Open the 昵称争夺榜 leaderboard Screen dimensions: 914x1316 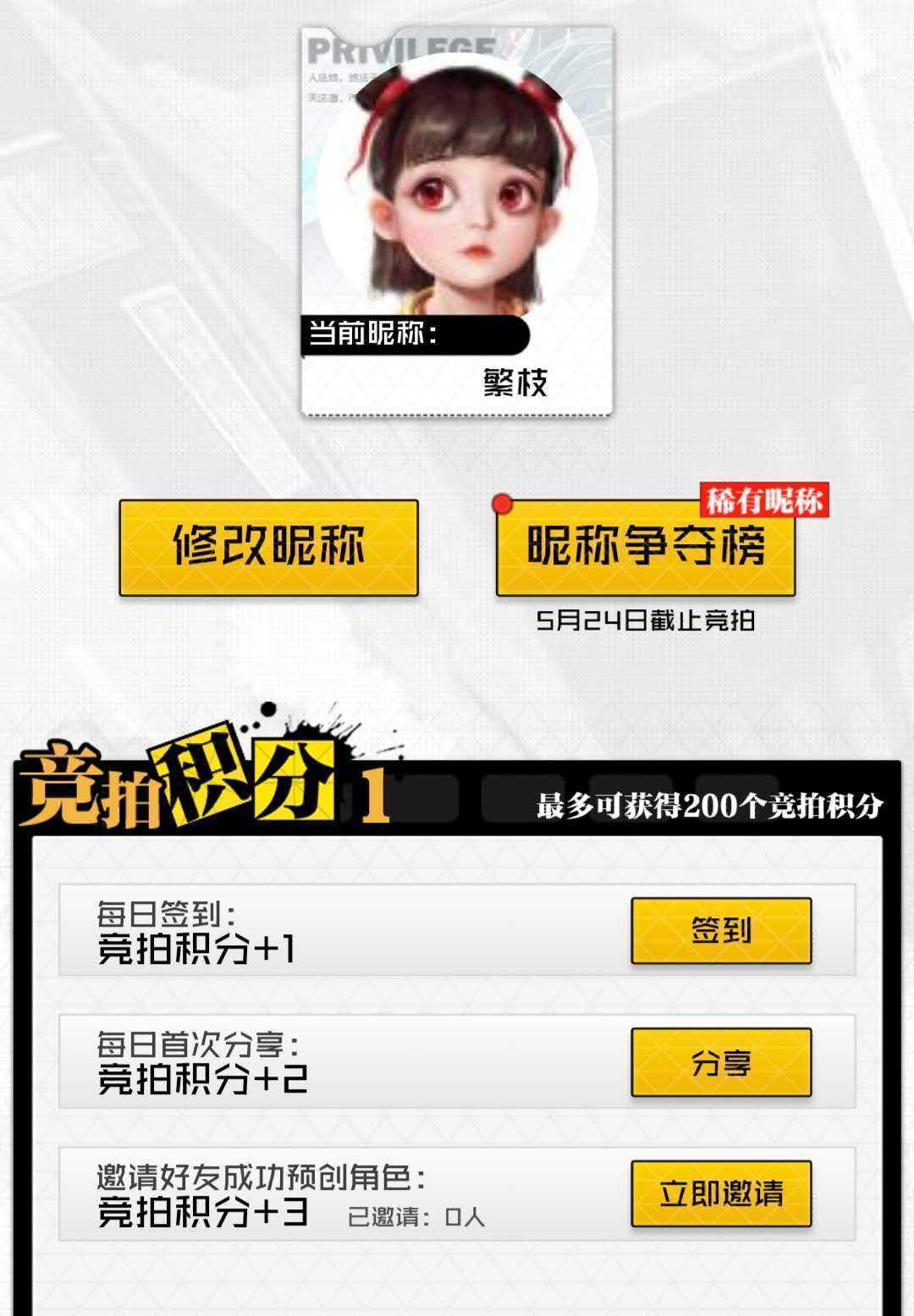645,547
